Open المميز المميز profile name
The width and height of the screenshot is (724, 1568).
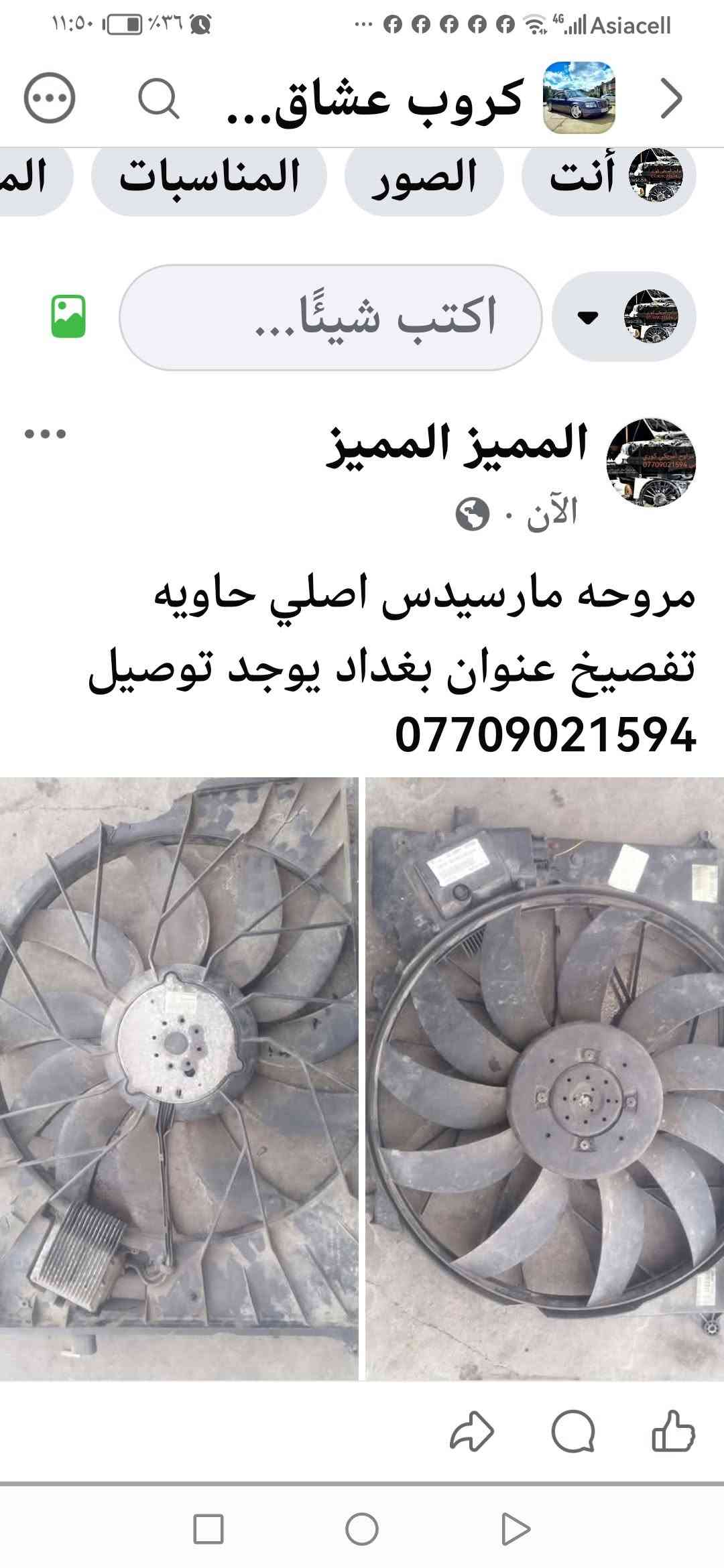(x=457, y=444)
